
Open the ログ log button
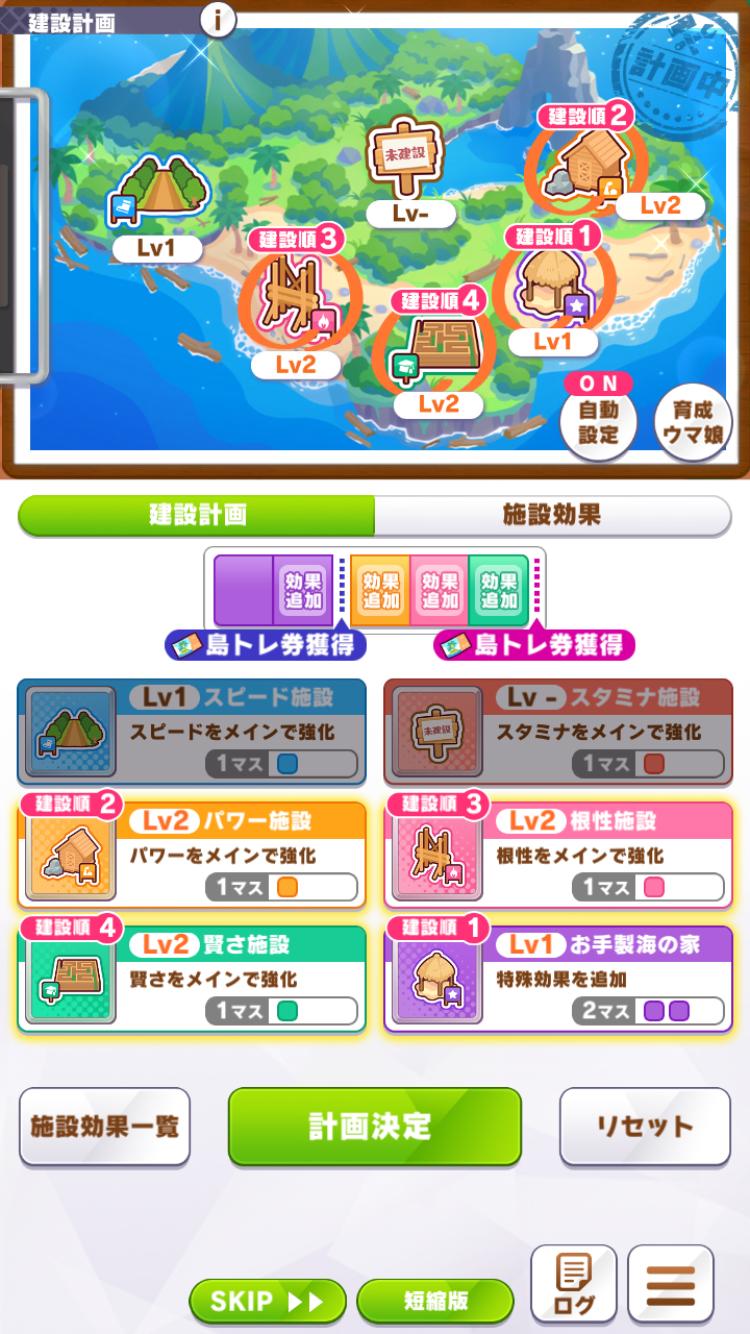[573, 1284]
